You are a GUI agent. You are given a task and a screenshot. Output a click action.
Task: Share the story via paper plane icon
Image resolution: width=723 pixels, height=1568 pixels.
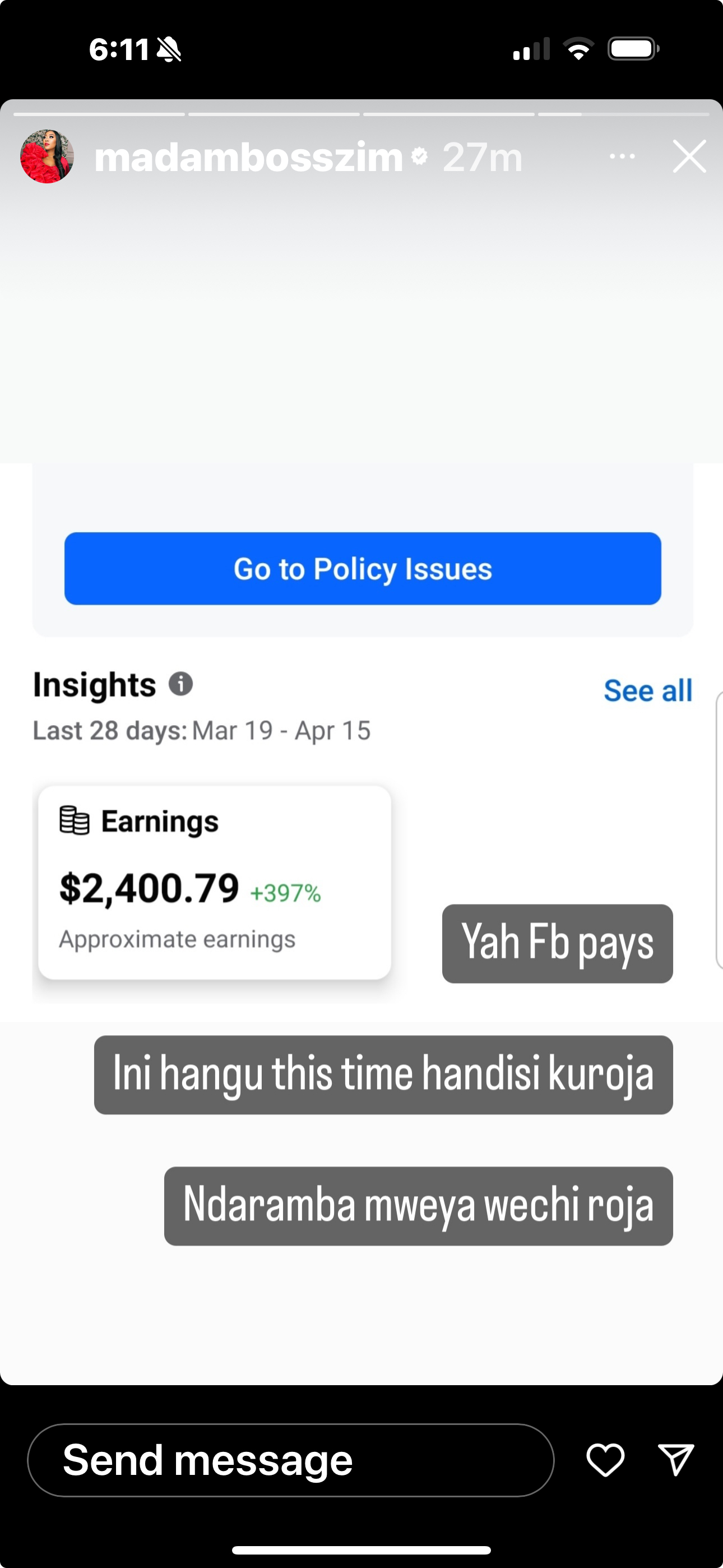[x=675, y=1459]
